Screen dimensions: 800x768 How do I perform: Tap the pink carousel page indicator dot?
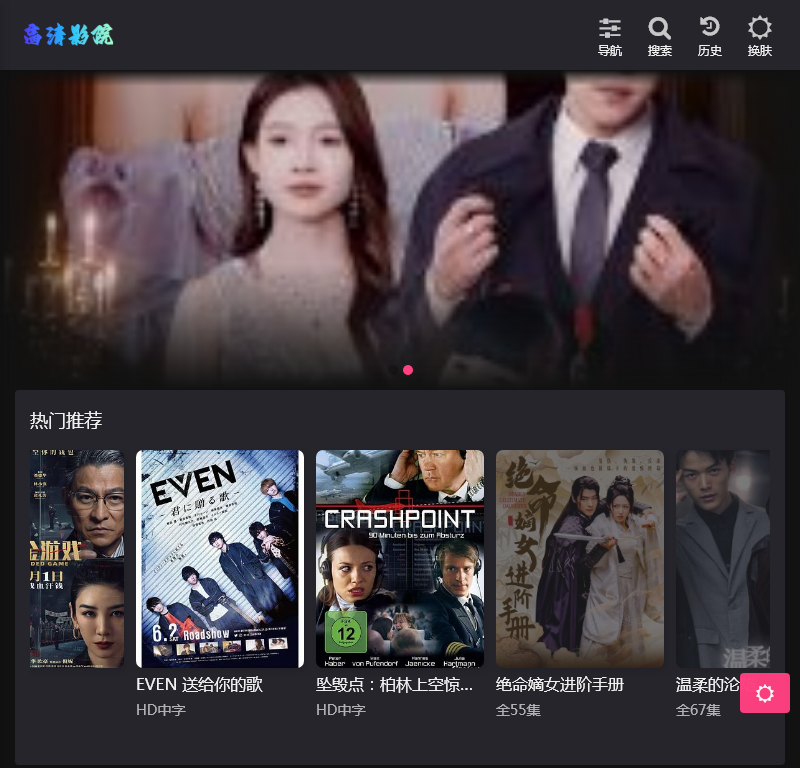(408, 370)
